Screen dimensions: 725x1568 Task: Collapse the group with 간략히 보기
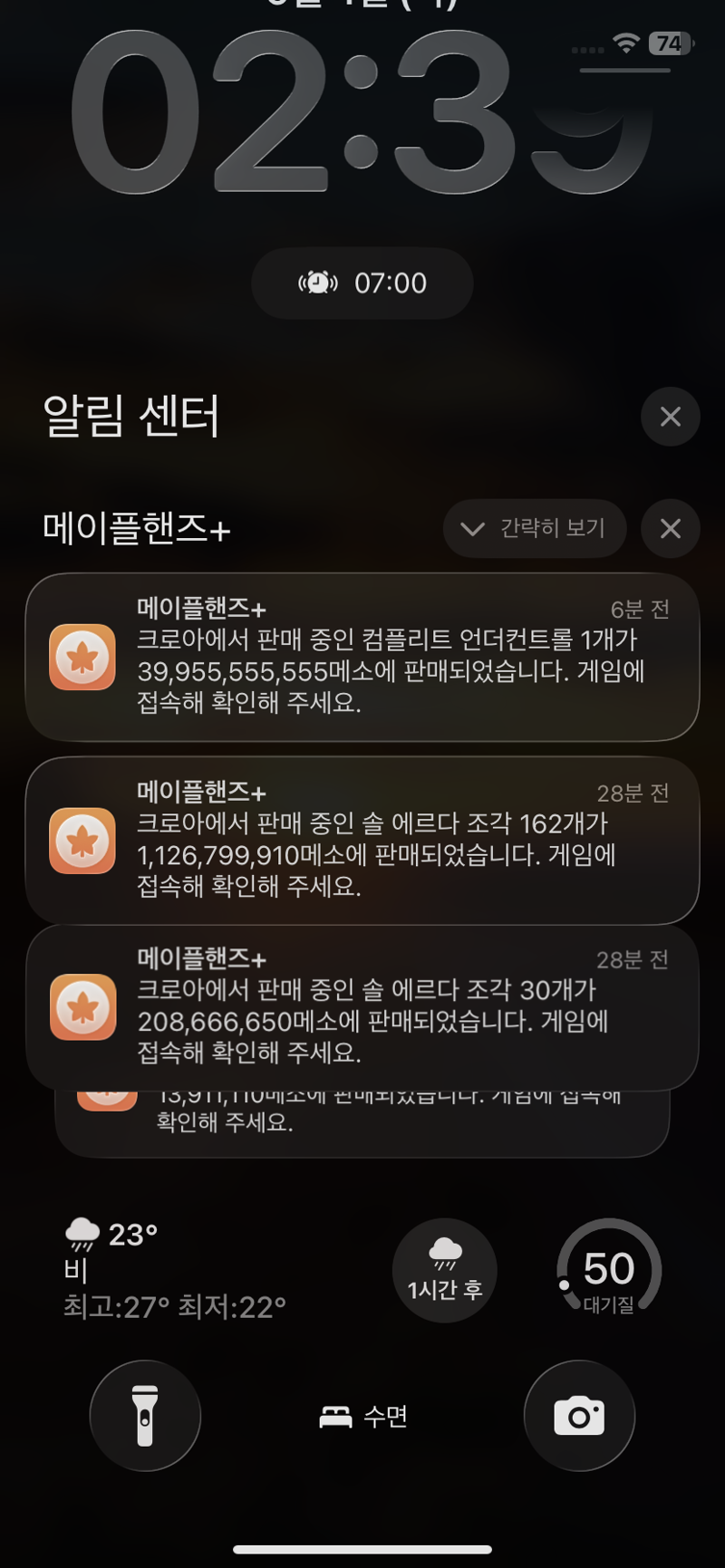coord(535,528)
